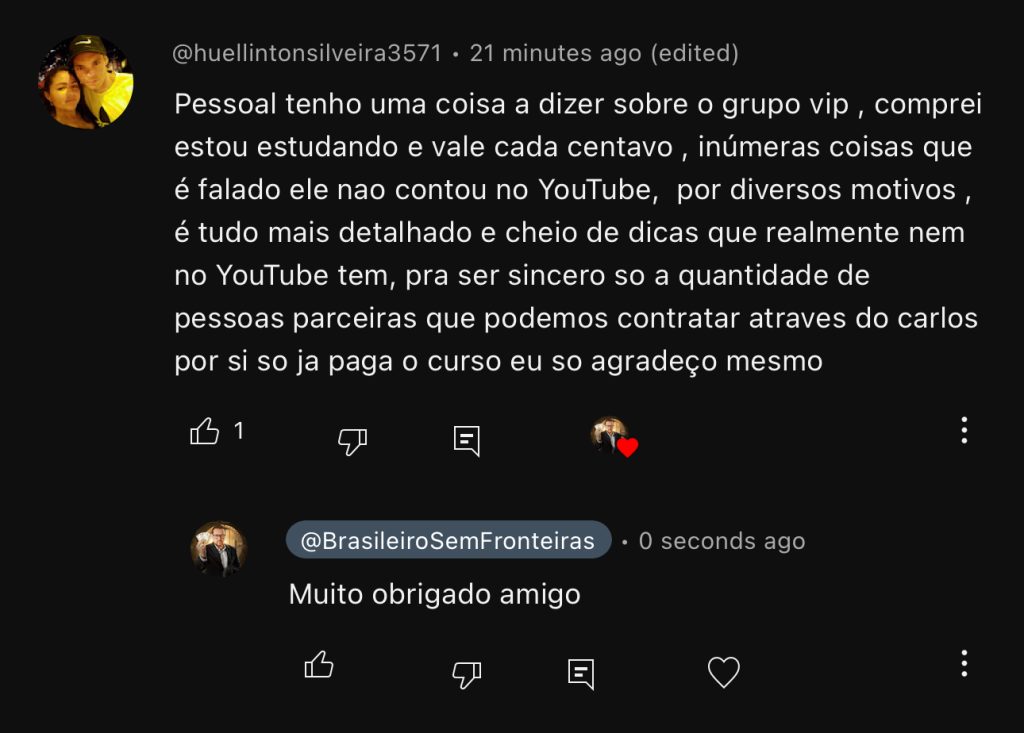Remove the creator heart from huellintonsilveira3571's comment
The height and width of the screenshot is (733, 1024).
613,437
